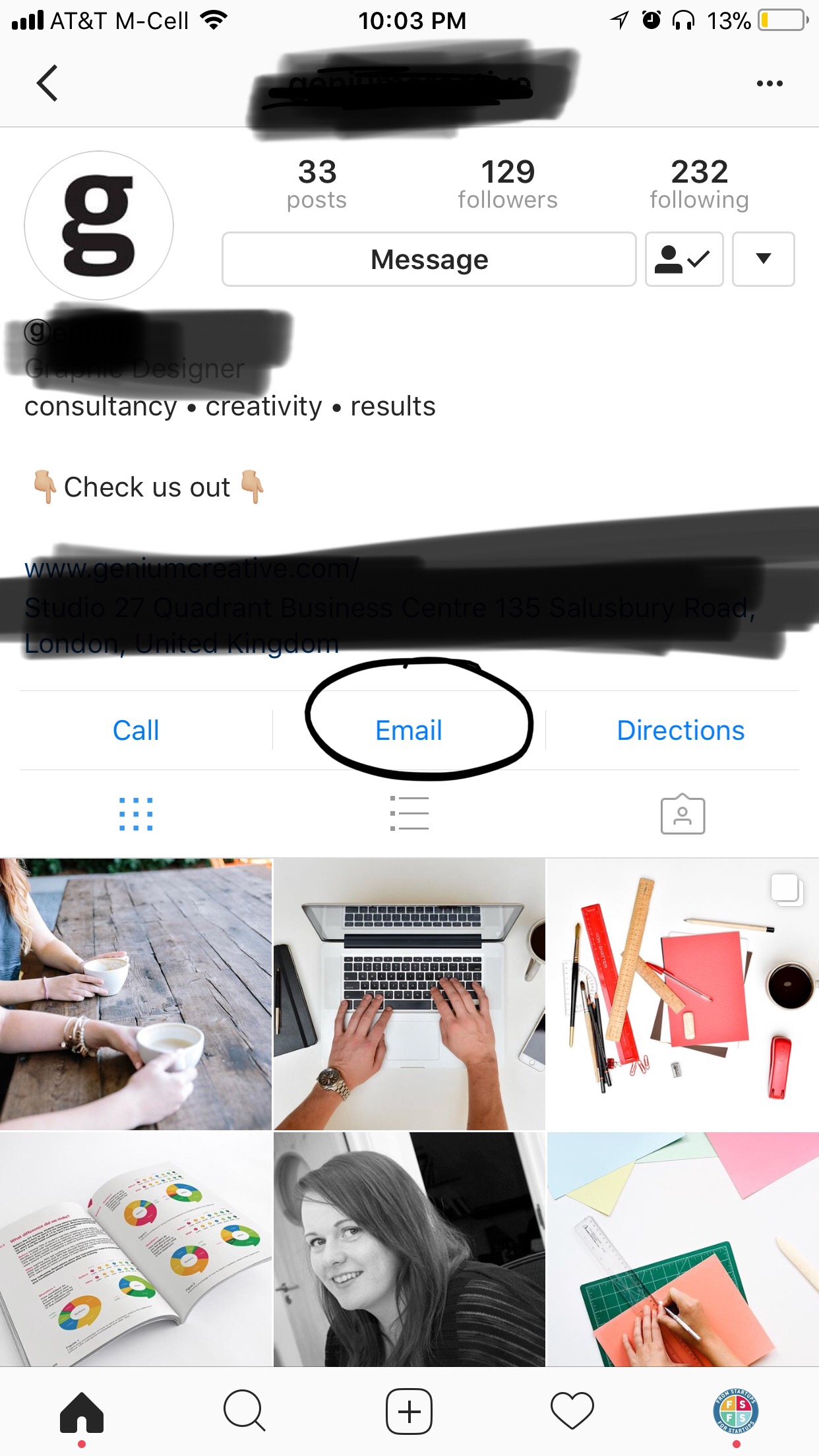Expand the suggested accounts dropdown arrow
This screenshot has width=819, height=1456.
pos(763,259)
